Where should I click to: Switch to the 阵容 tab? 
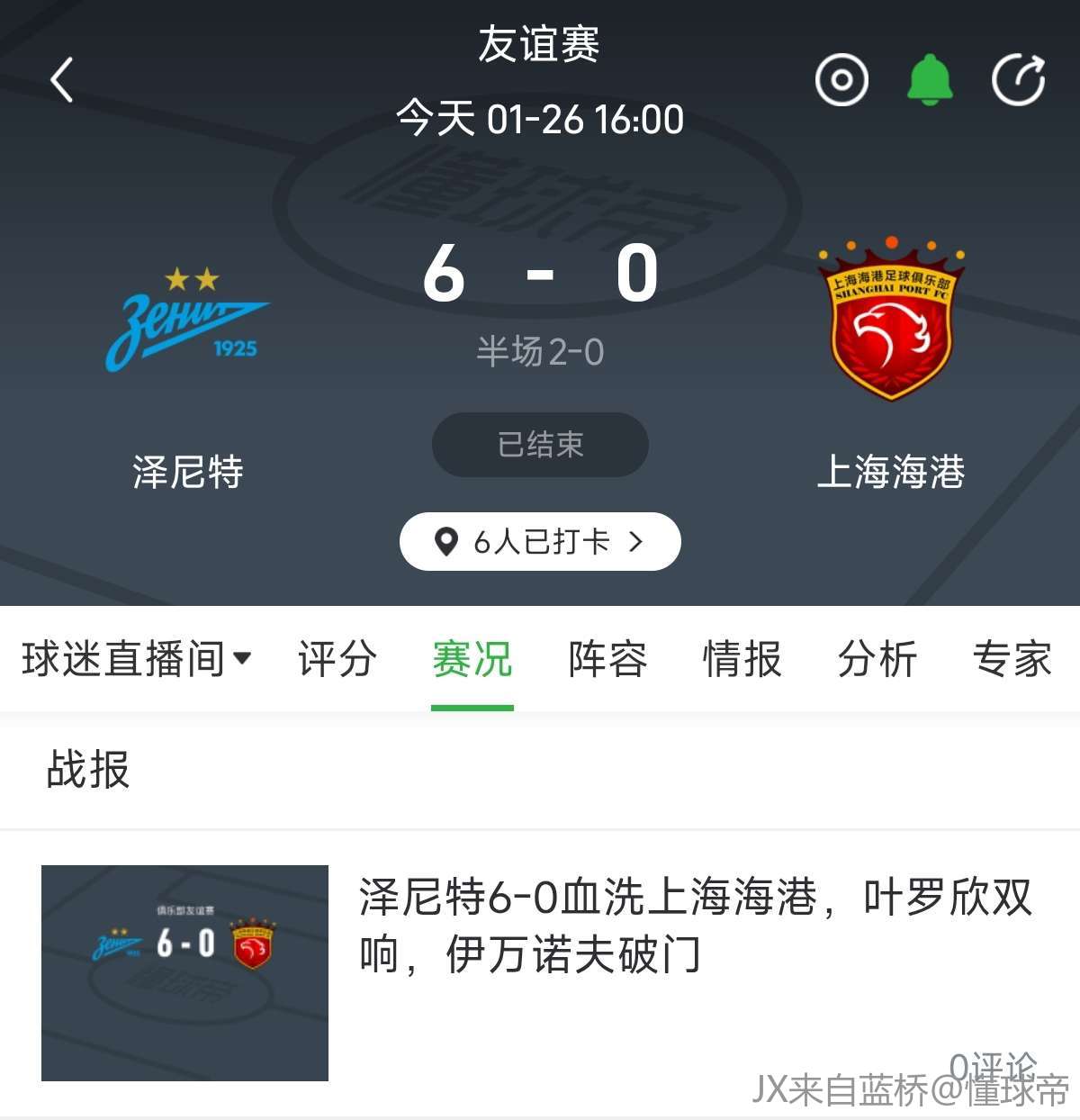click(x=607, y=659)
